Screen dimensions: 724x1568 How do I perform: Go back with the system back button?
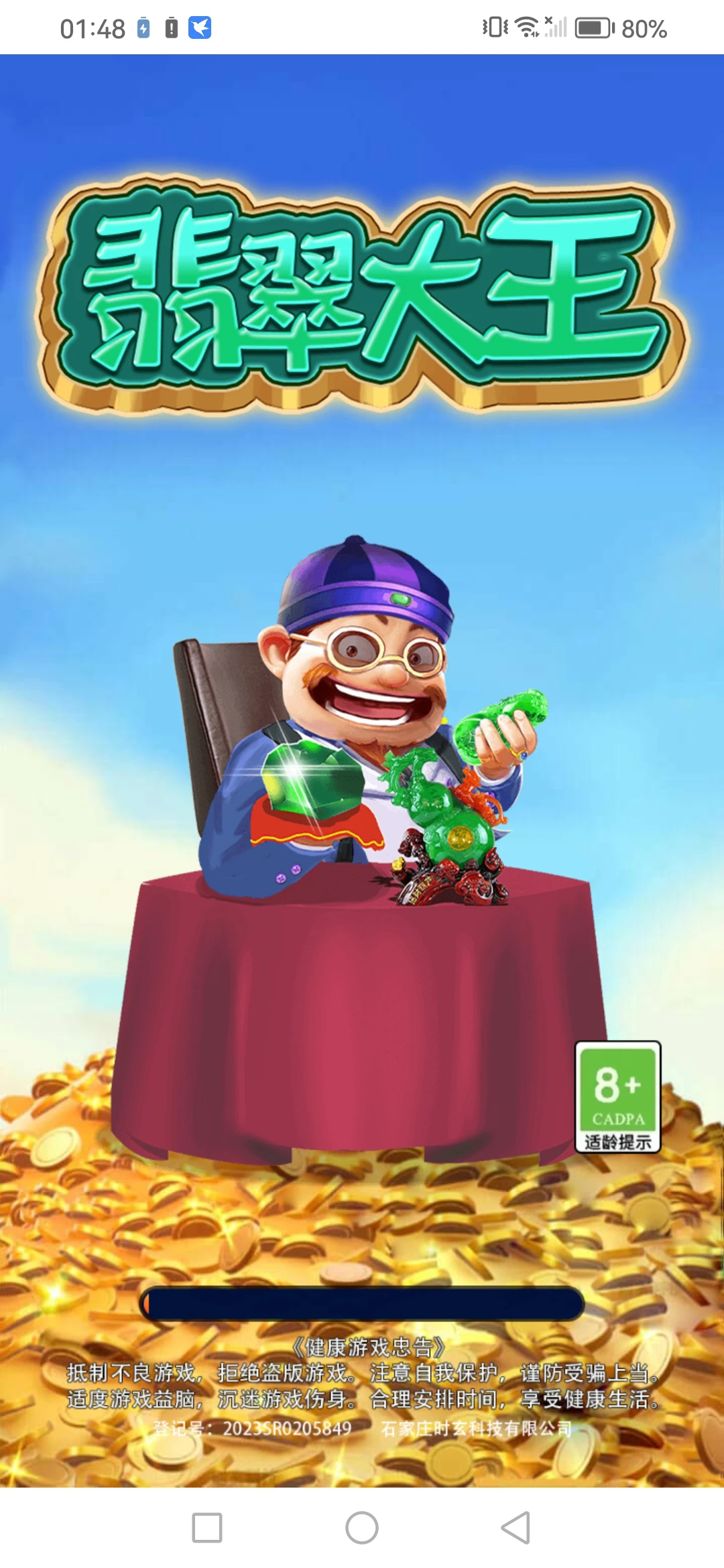(x=516, y=1528)
